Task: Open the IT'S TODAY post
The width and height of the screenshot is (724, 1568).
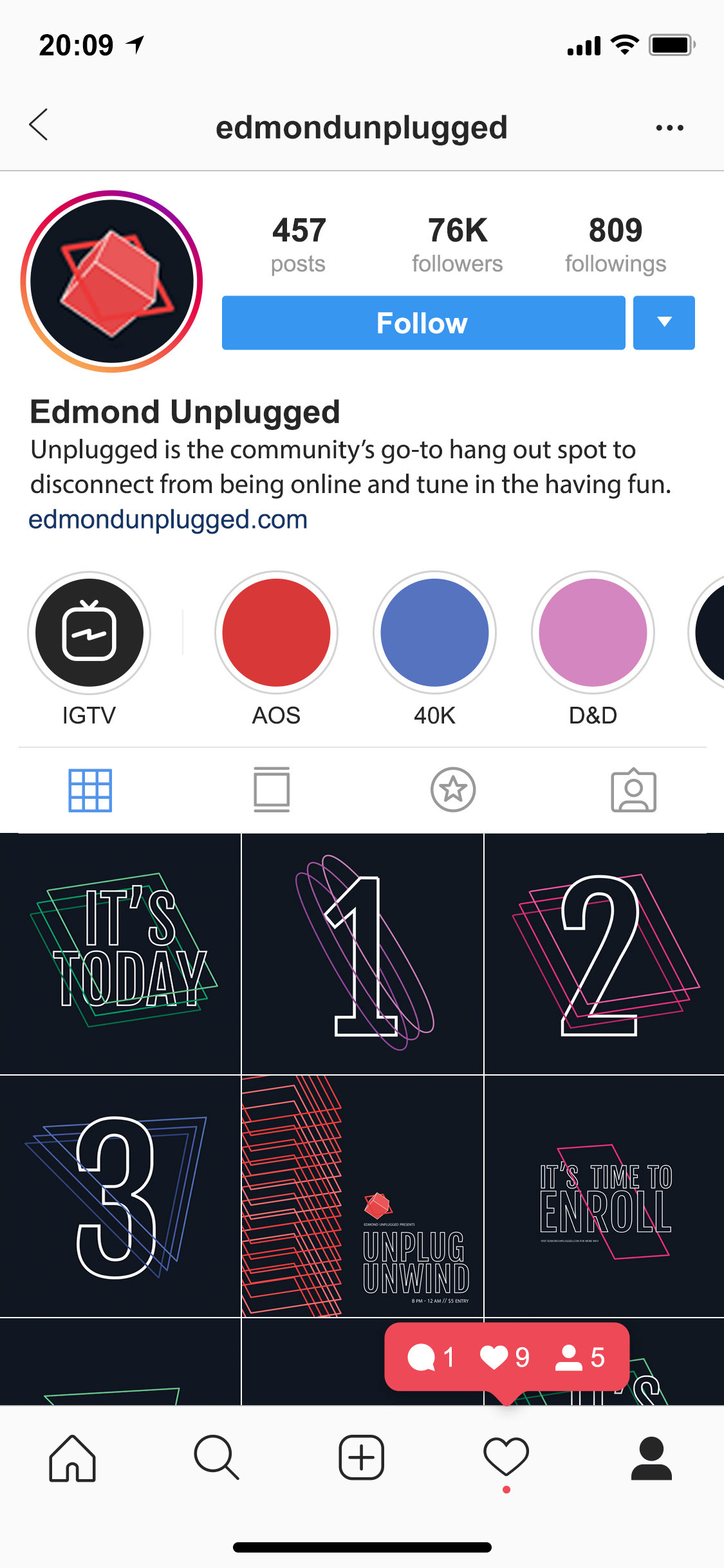Action: (120, 953)
